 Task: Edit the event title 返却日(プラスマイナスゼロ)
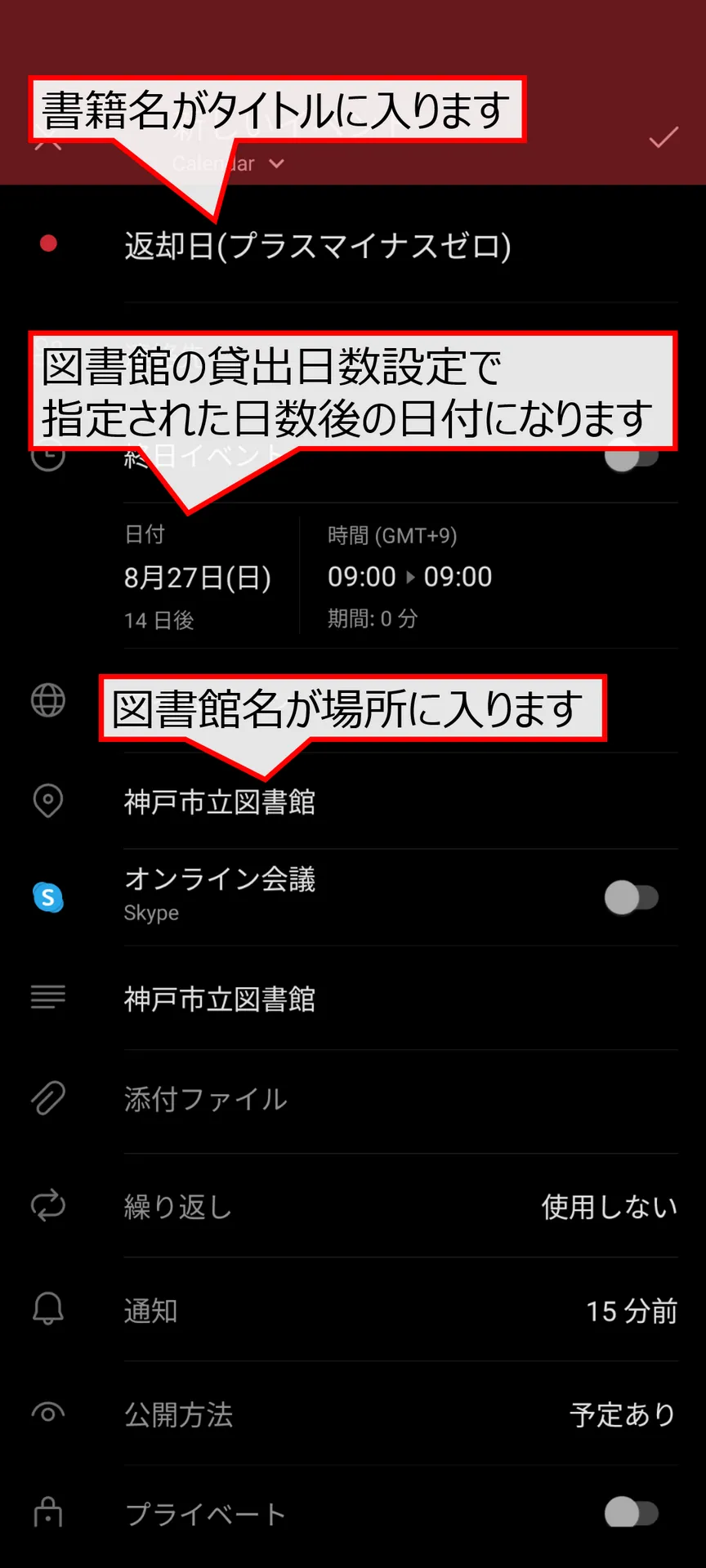[x=318, y=246]
